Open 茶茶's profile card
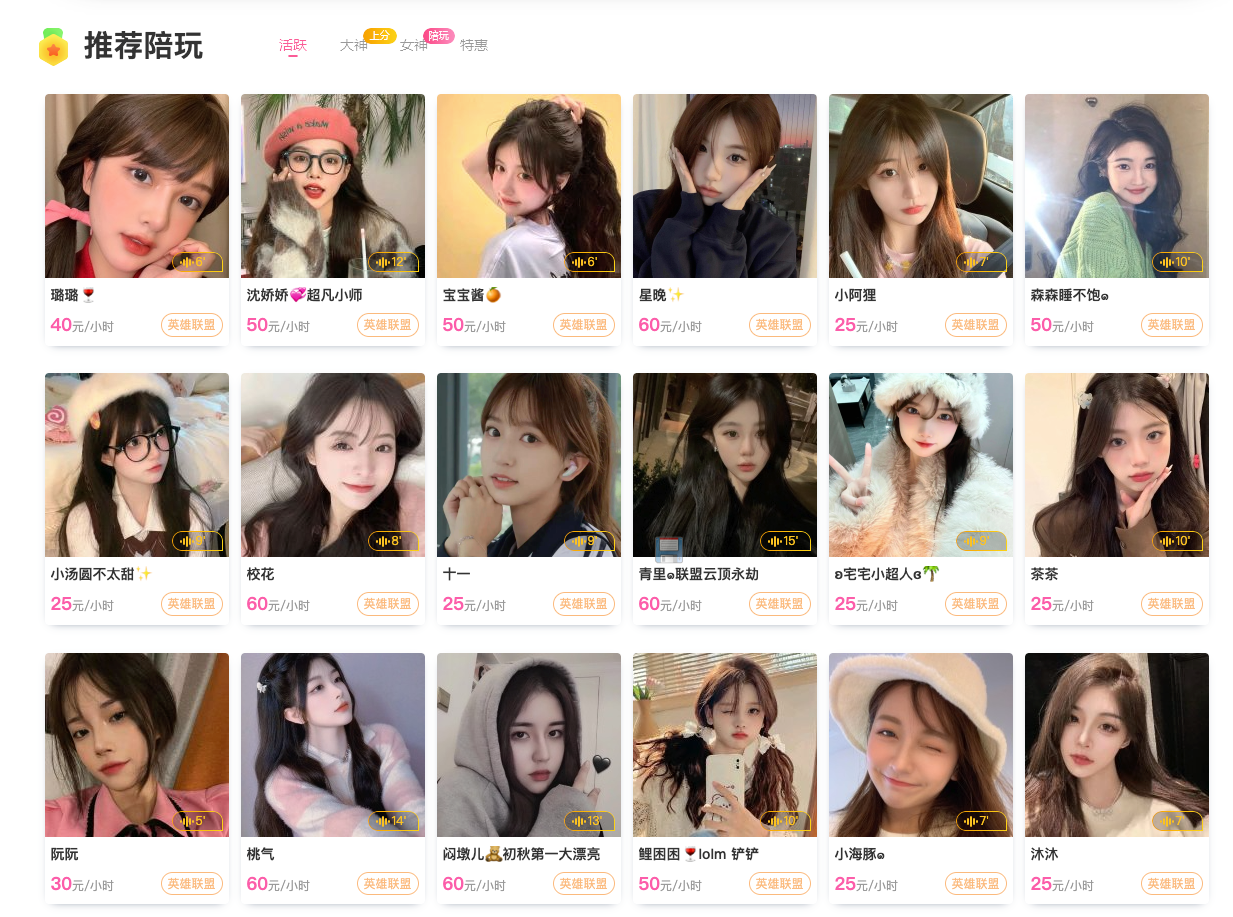 coord(1117,465)
